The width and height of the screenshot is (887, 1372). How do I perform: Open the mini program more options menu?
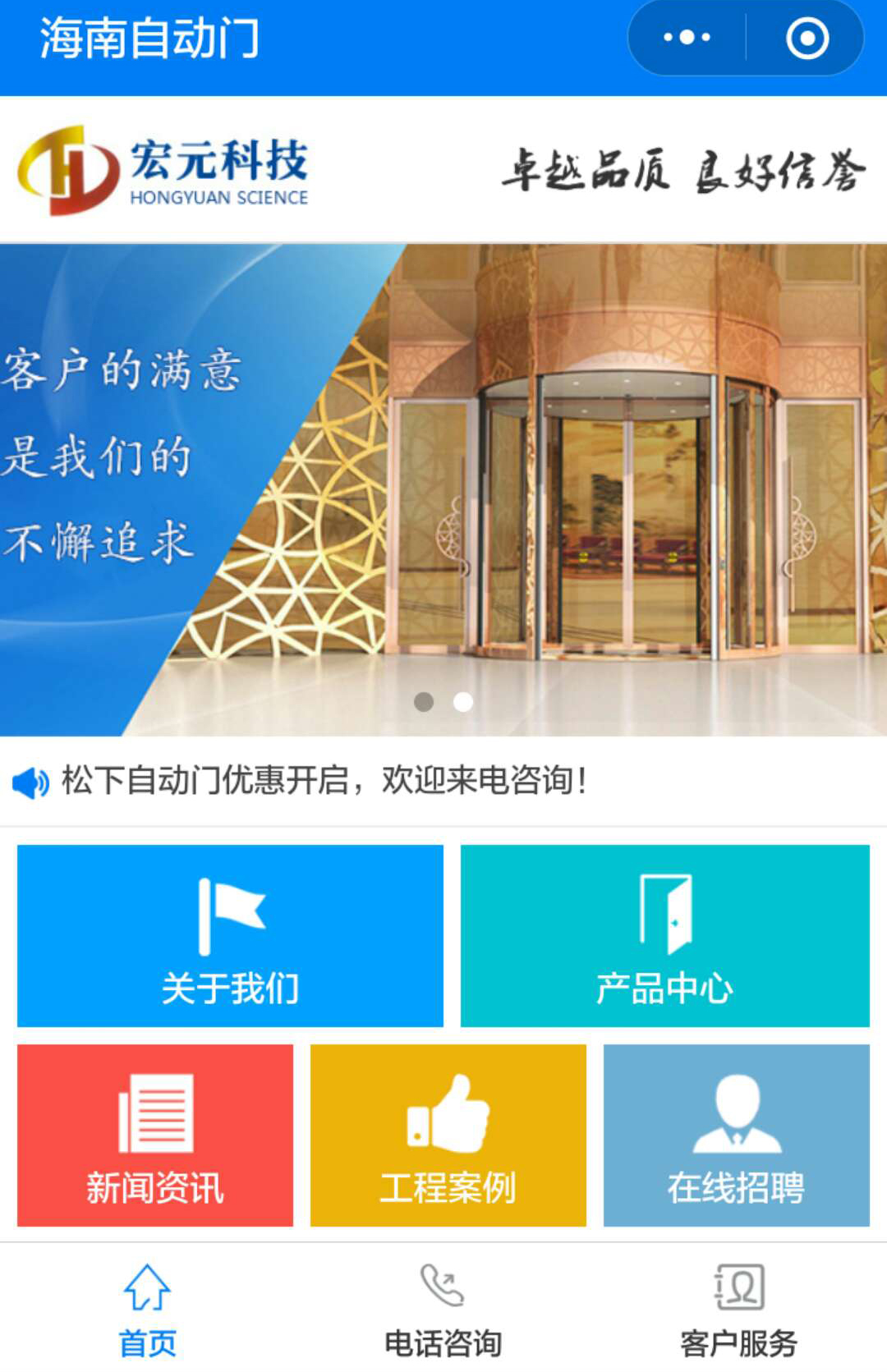coord(687,38)
